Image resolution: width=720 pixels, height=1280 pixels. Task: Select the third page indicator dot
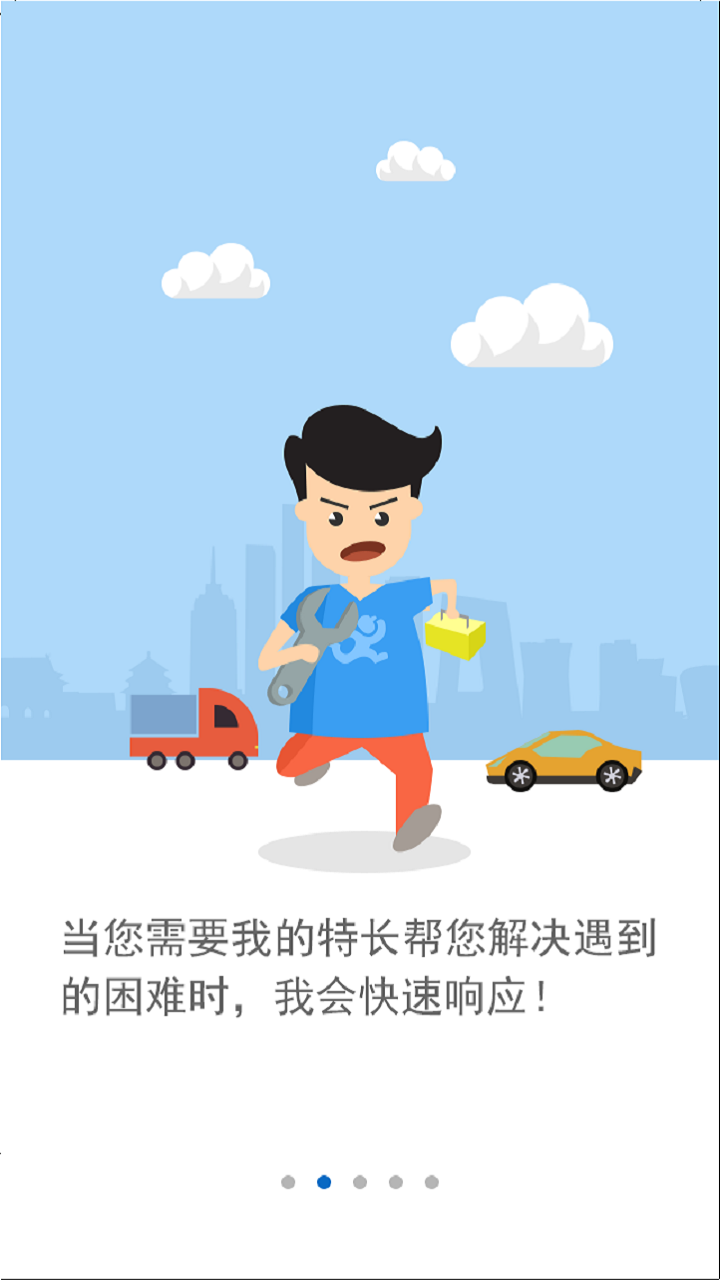[x=360, y=1182]
